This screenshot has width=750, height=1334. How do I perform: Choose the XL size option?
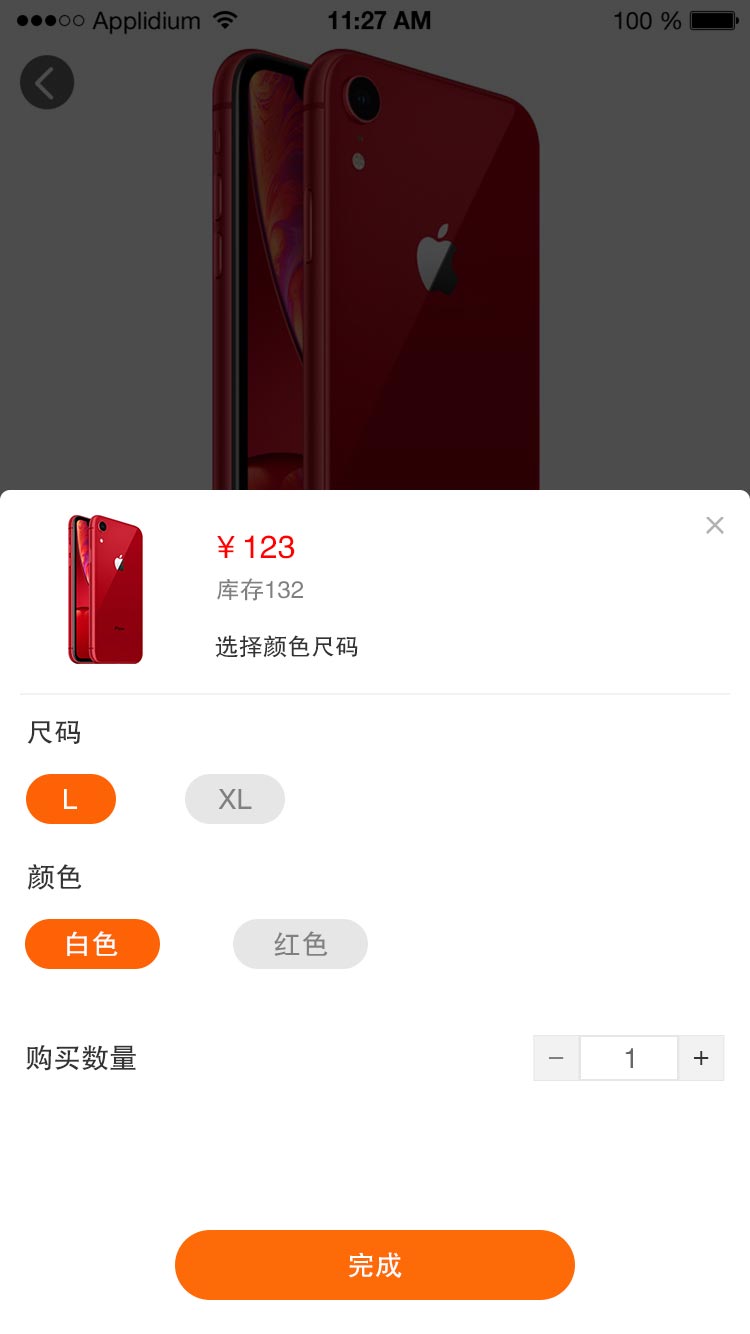(x=235, y=799)
